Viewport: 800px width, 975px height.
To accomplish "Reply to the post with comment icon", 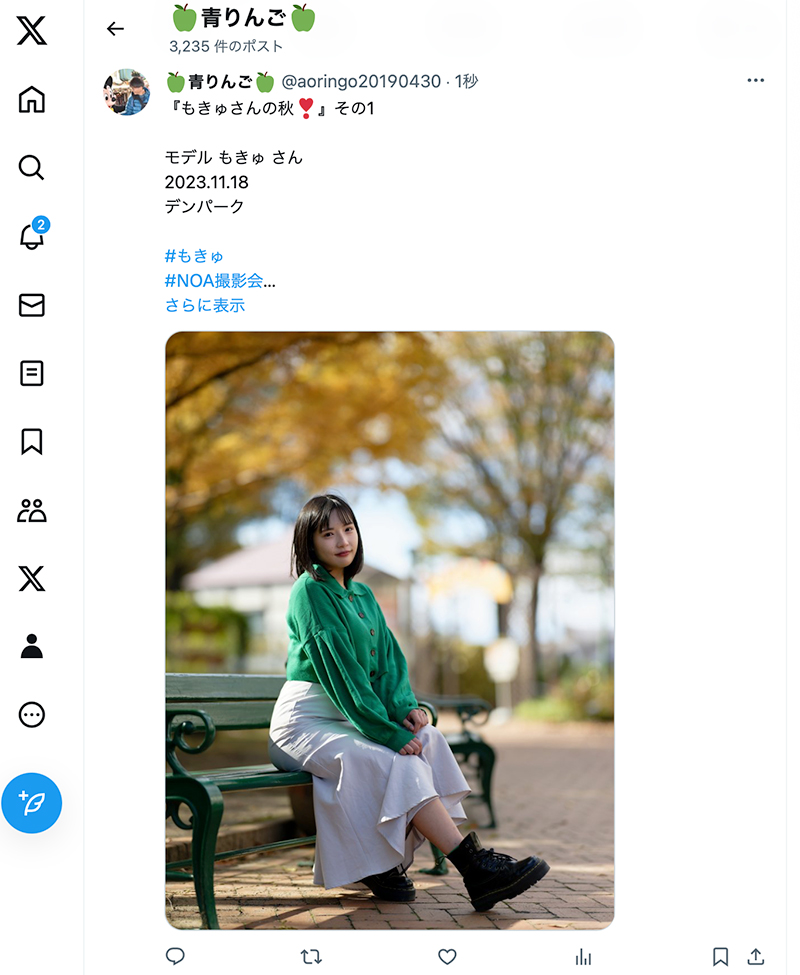I will tap(175, 956).
